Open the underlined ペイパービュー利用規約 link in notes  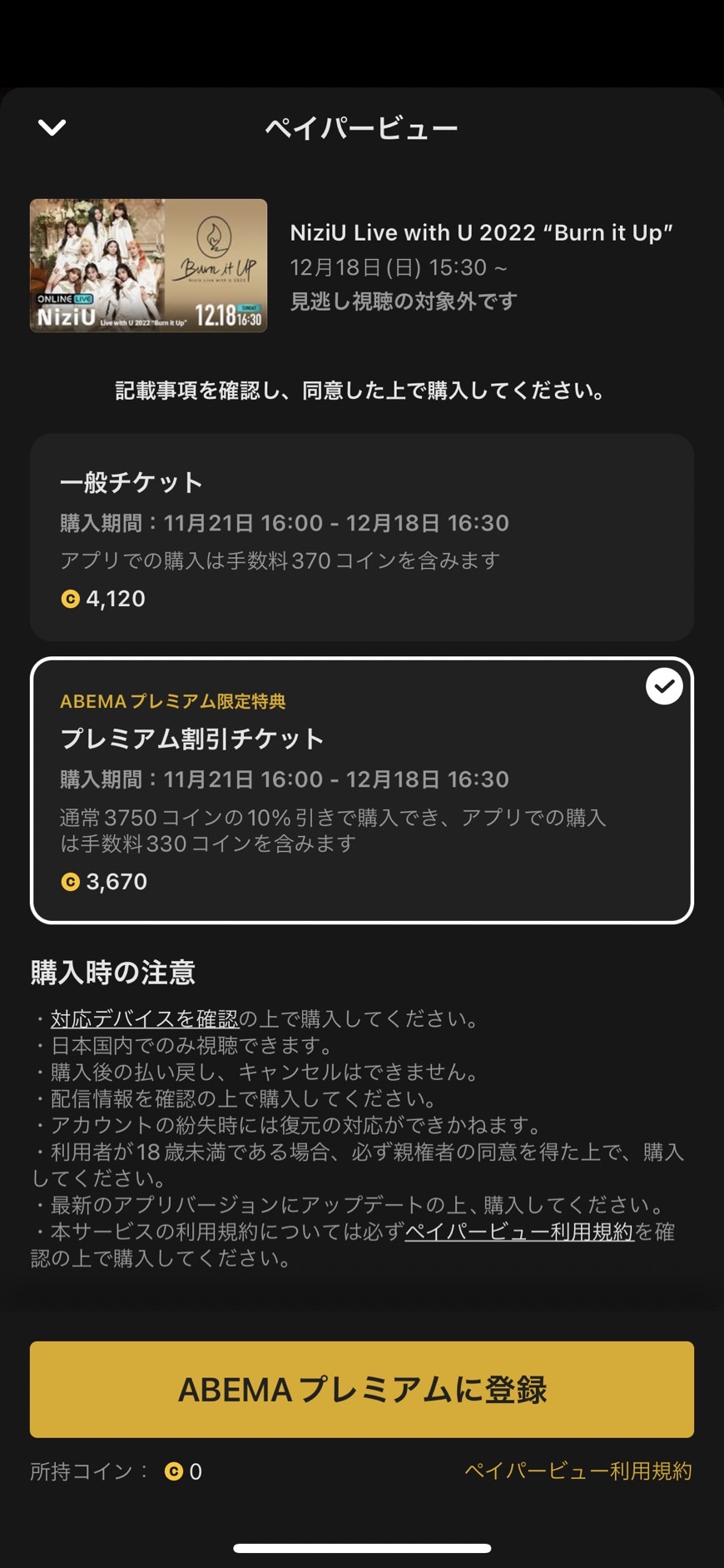(x=519, y=1232)
